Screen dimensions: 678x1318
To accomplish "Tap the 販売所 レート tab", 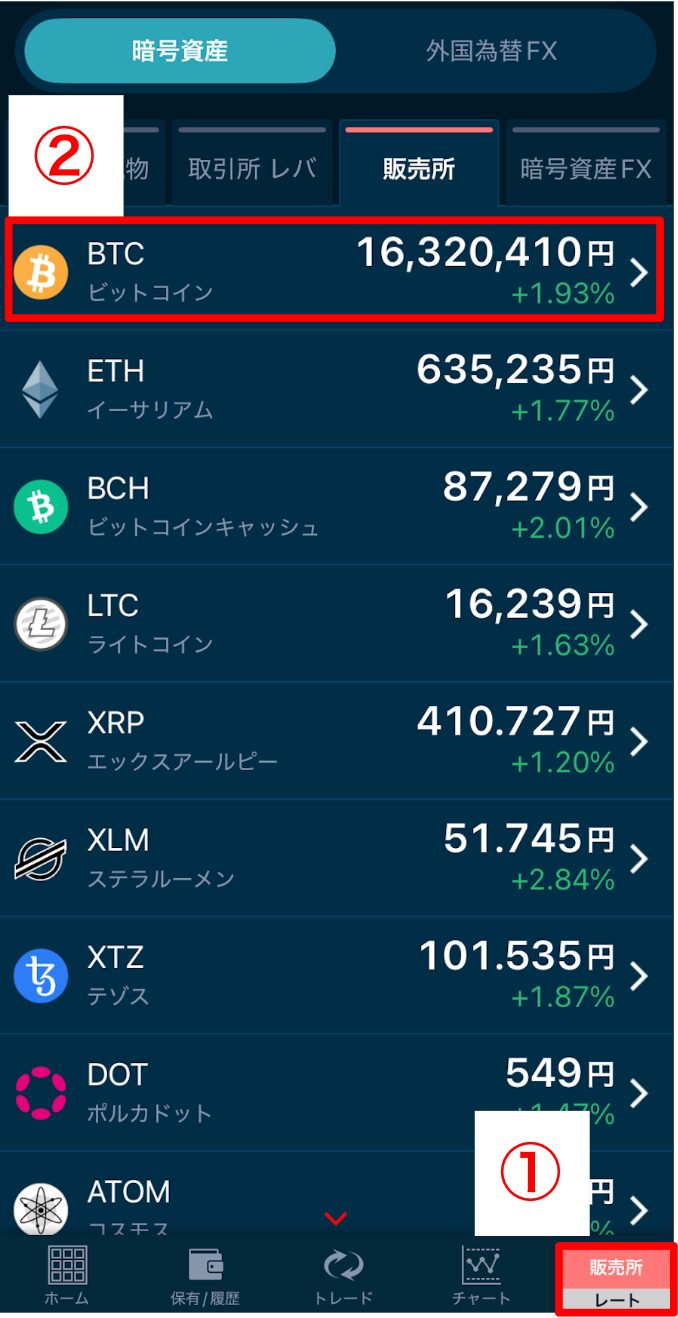I will 616,1279.
